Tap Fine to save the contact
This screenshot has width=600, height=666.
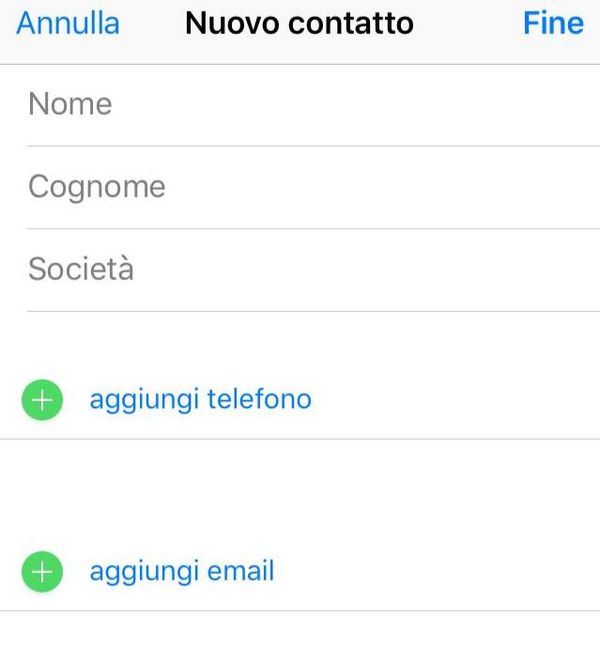(x=553, y=23)
